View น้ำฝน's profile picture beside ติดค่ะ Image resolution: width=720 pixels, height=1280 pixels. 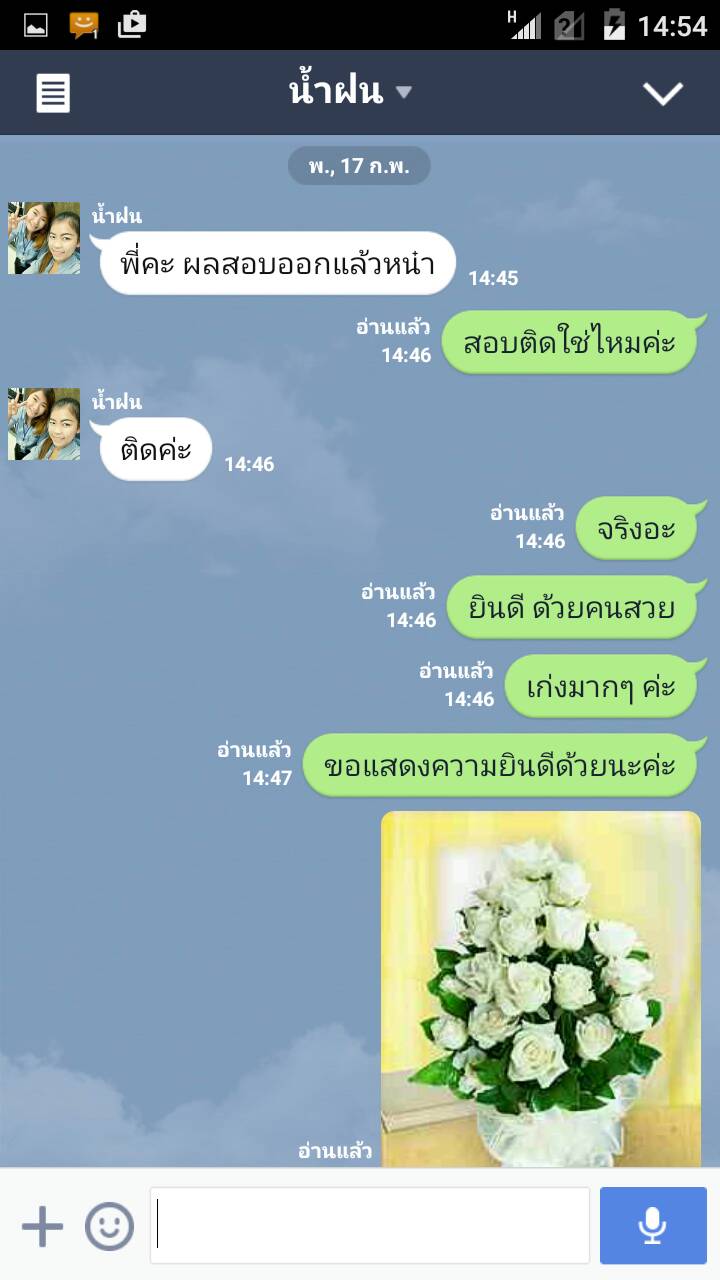[44, 424]
